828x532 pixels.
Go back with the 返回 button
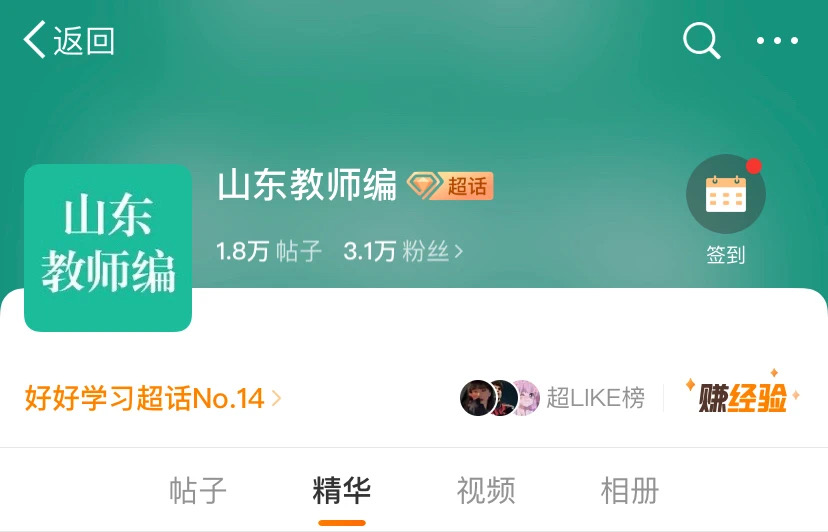coord(70,41)
